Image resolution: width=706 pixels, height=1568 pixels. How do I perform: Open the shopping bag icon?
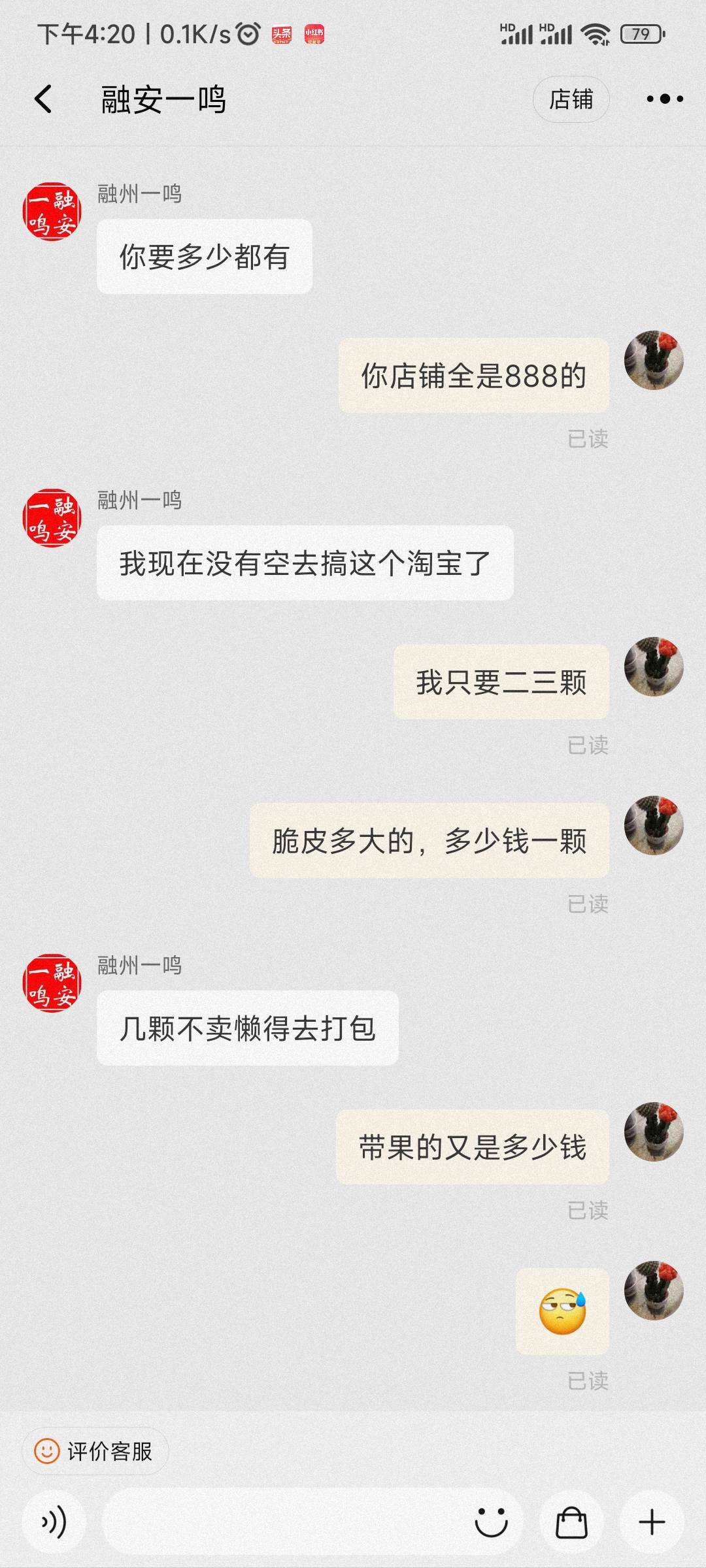[x=571, y=1523]
